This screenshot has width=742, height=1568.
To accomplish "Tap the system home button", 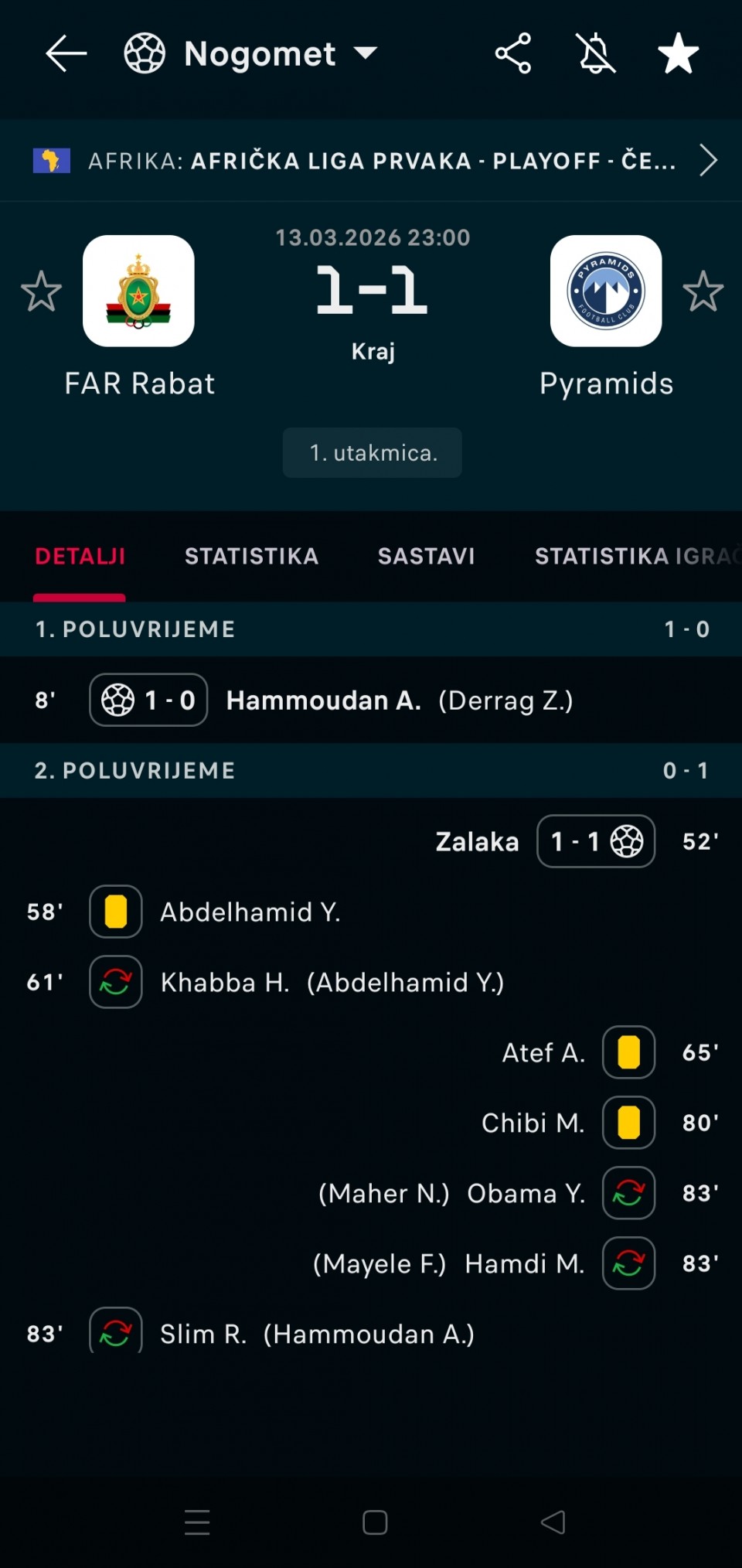I will [x=375, y=1522].
